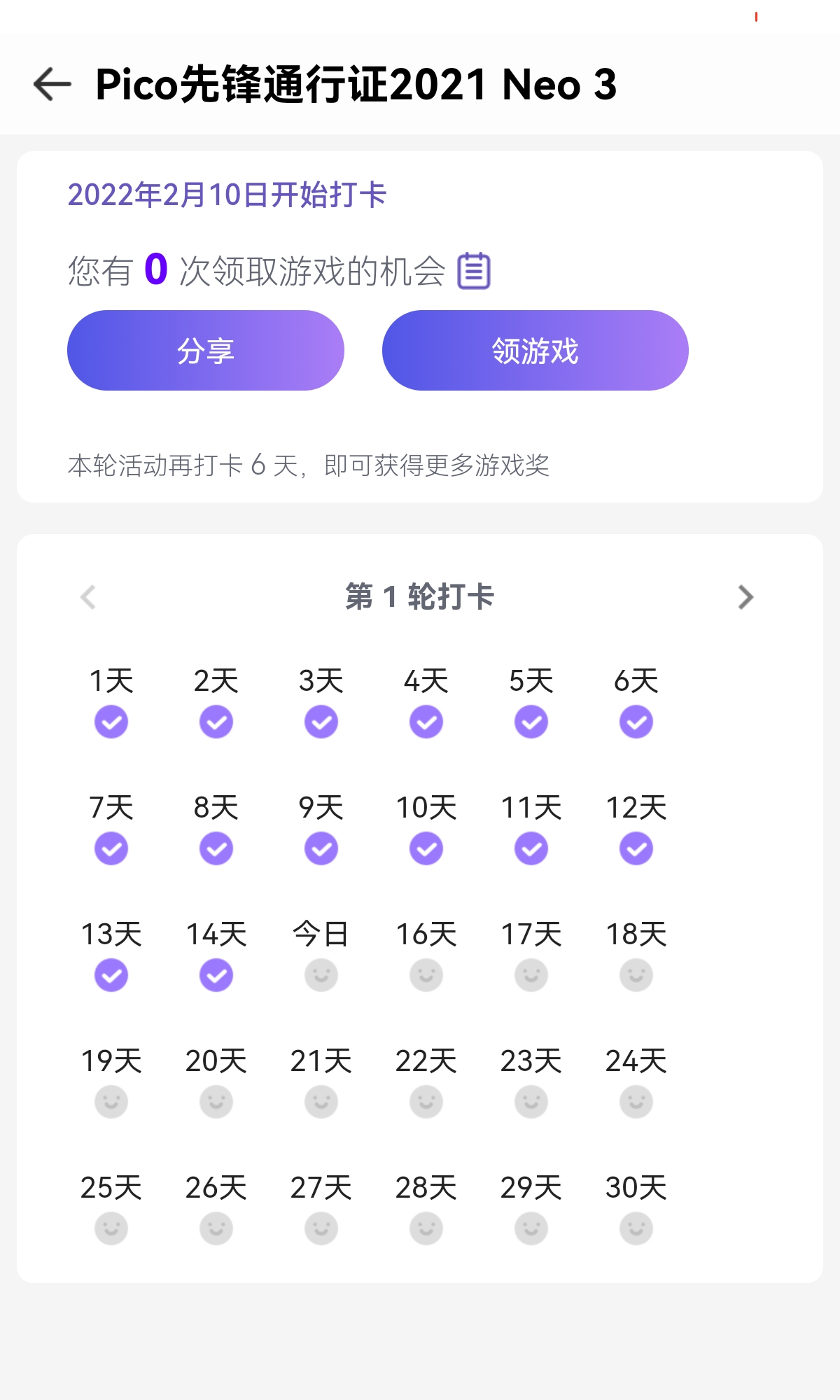Tap the smiley icon under 30天
The width and height of the screenshot is (840, 1400).
click(635, 1226)
